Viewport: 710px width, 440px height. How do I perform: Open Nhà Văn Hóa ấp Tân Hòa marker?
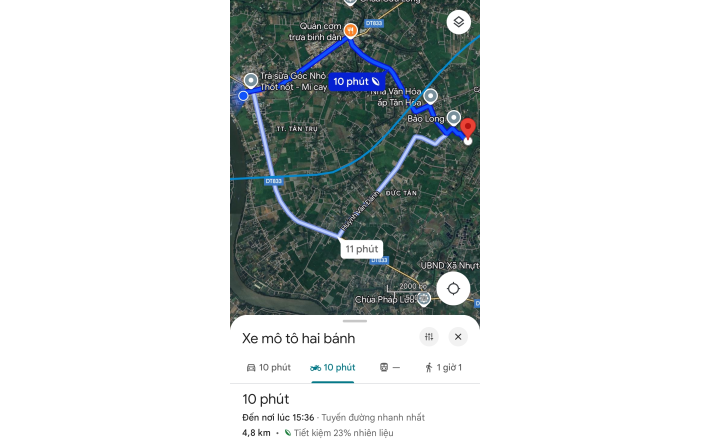tap(431, 96)
